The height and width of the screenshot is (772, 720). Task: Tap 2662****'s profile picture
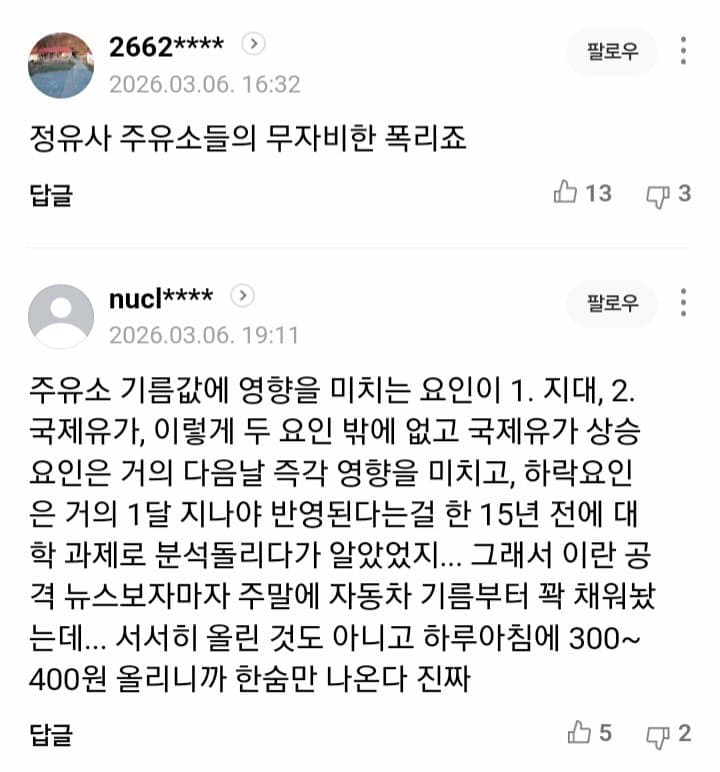click(x=61, y=64)
